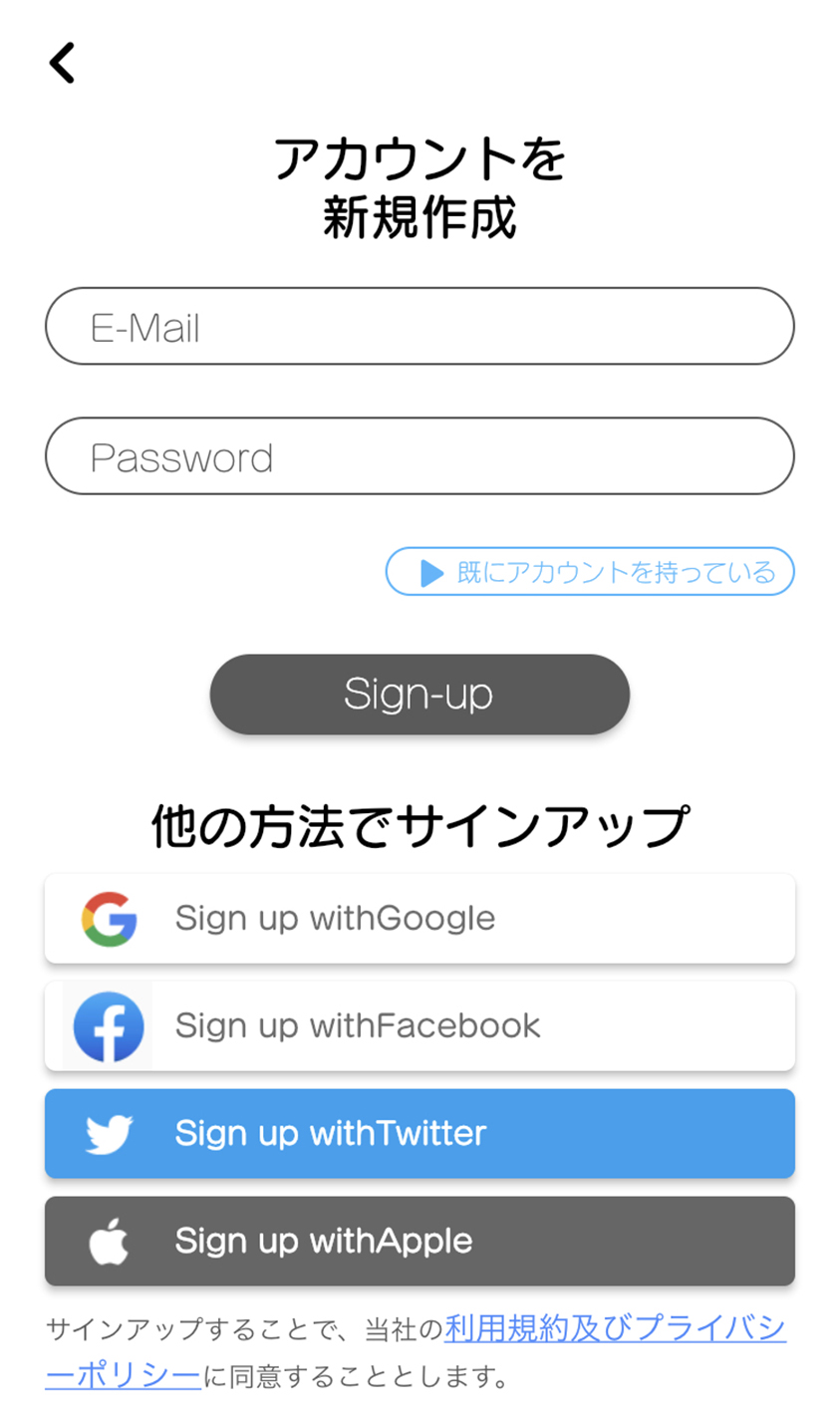Focus the Password field

point(420,456)
